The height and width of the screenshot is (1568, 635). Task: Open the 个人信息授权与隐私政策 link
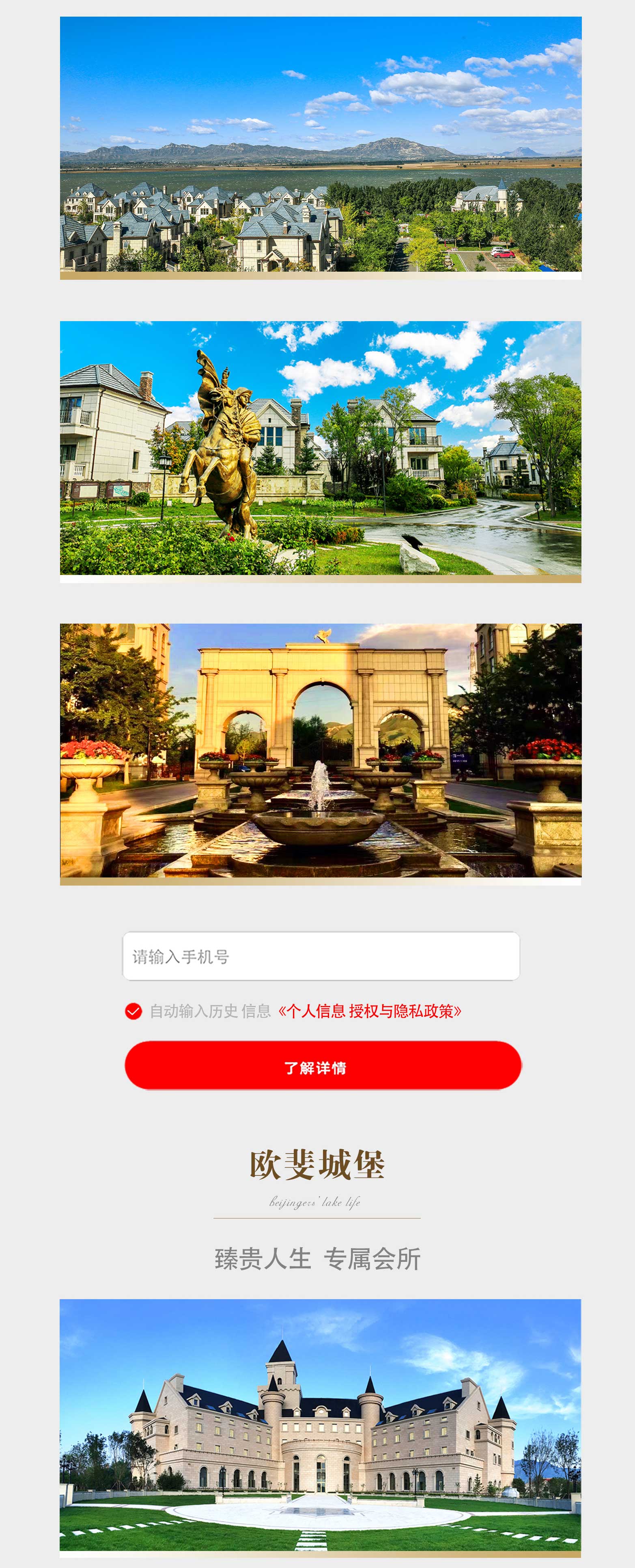click(x=370, y=1011)
